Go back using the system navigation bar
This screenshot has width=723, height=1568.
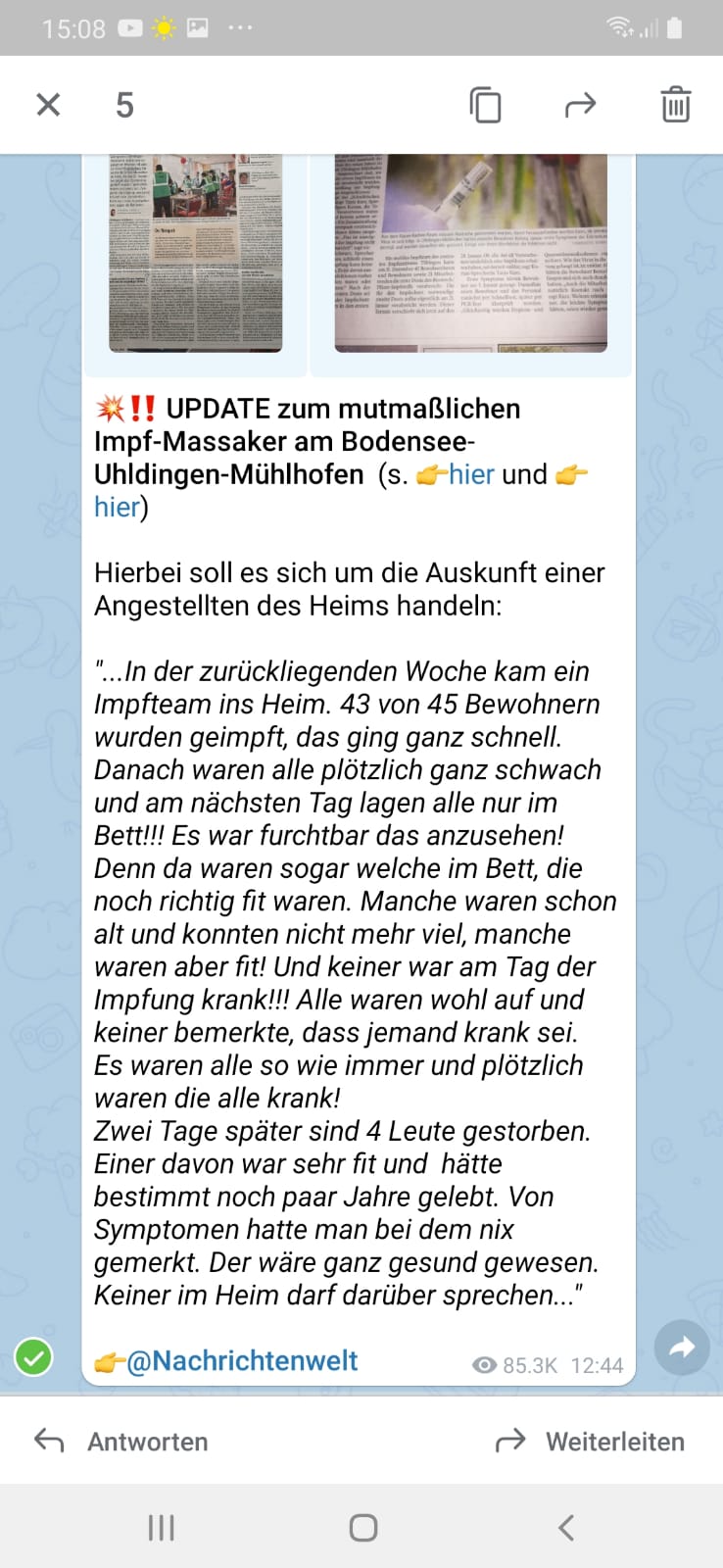point(565,1527)
